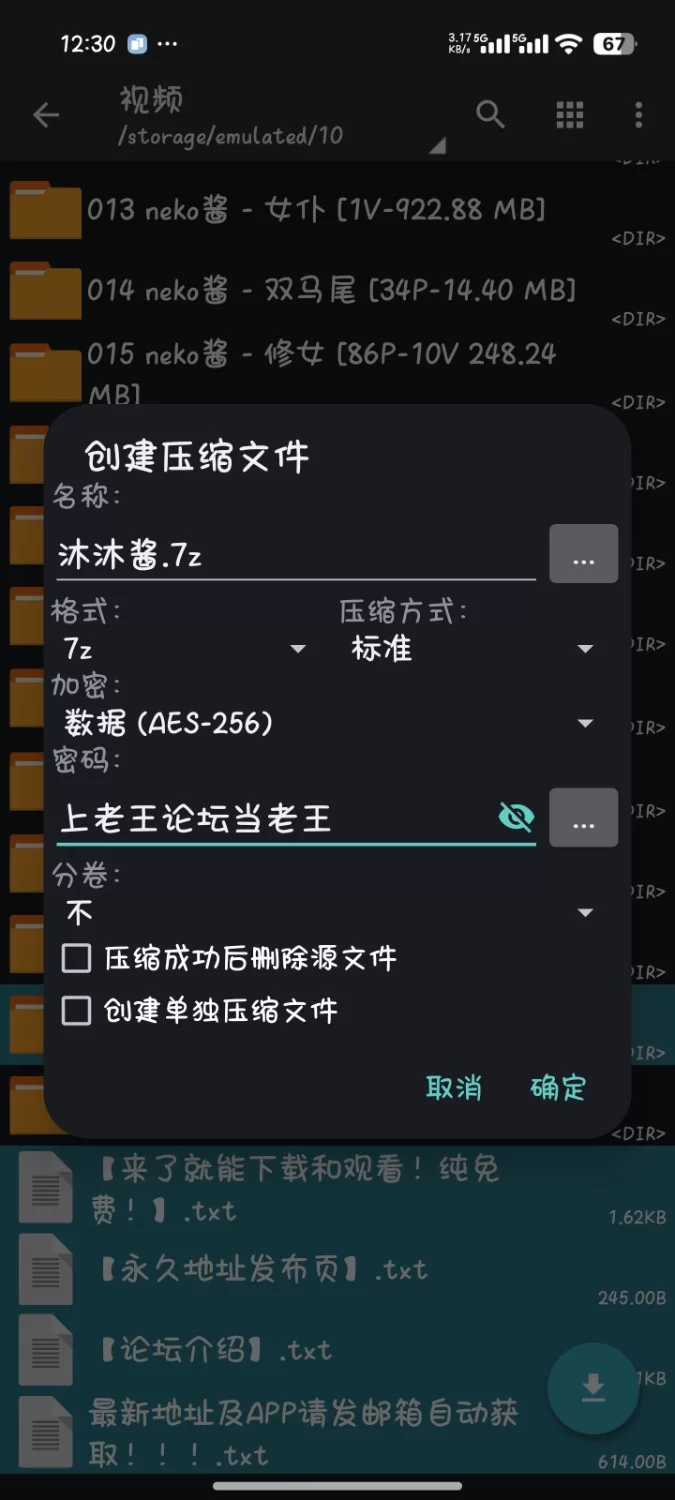675x1500 pixels.
Task: Check 创建单独压缩文件 option
Action: pyautogui.click(x=77, y=1010)
